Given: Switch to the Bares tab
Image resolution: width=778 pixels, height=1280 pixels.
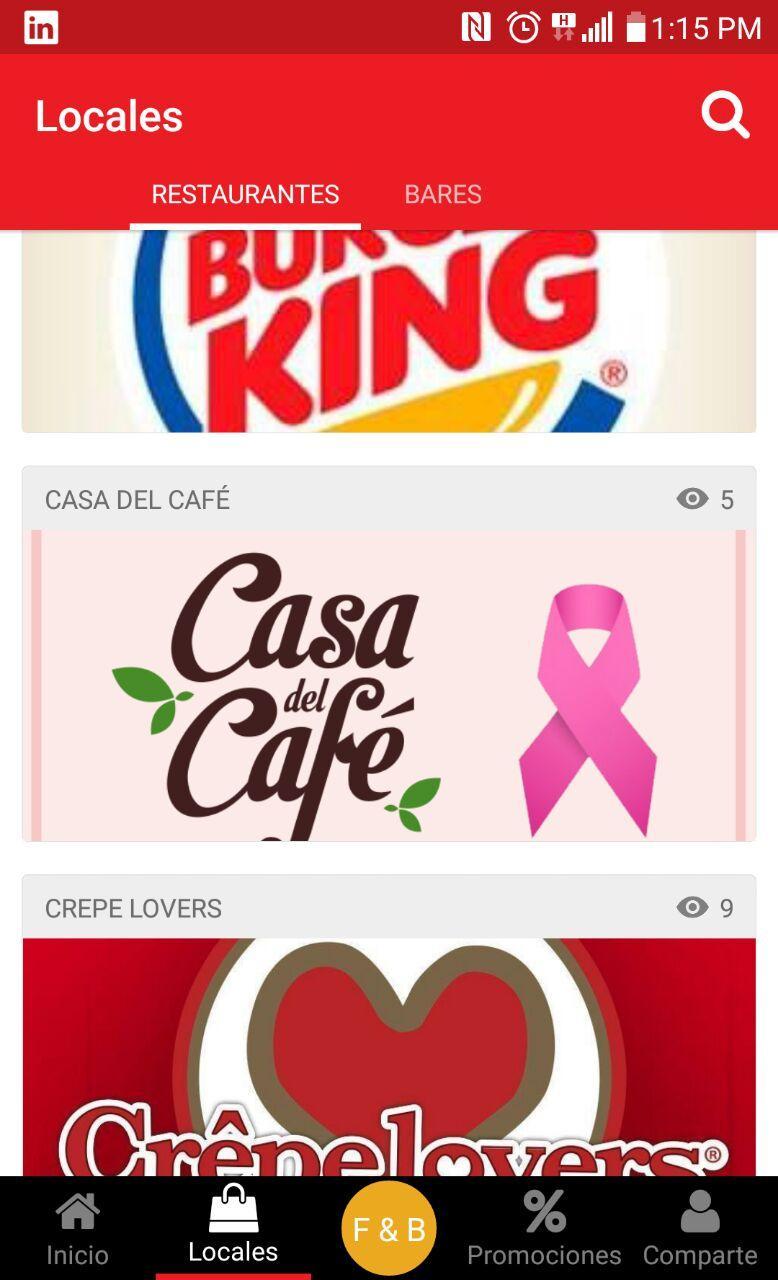Looking at the screenshot, I should [443, 194].
